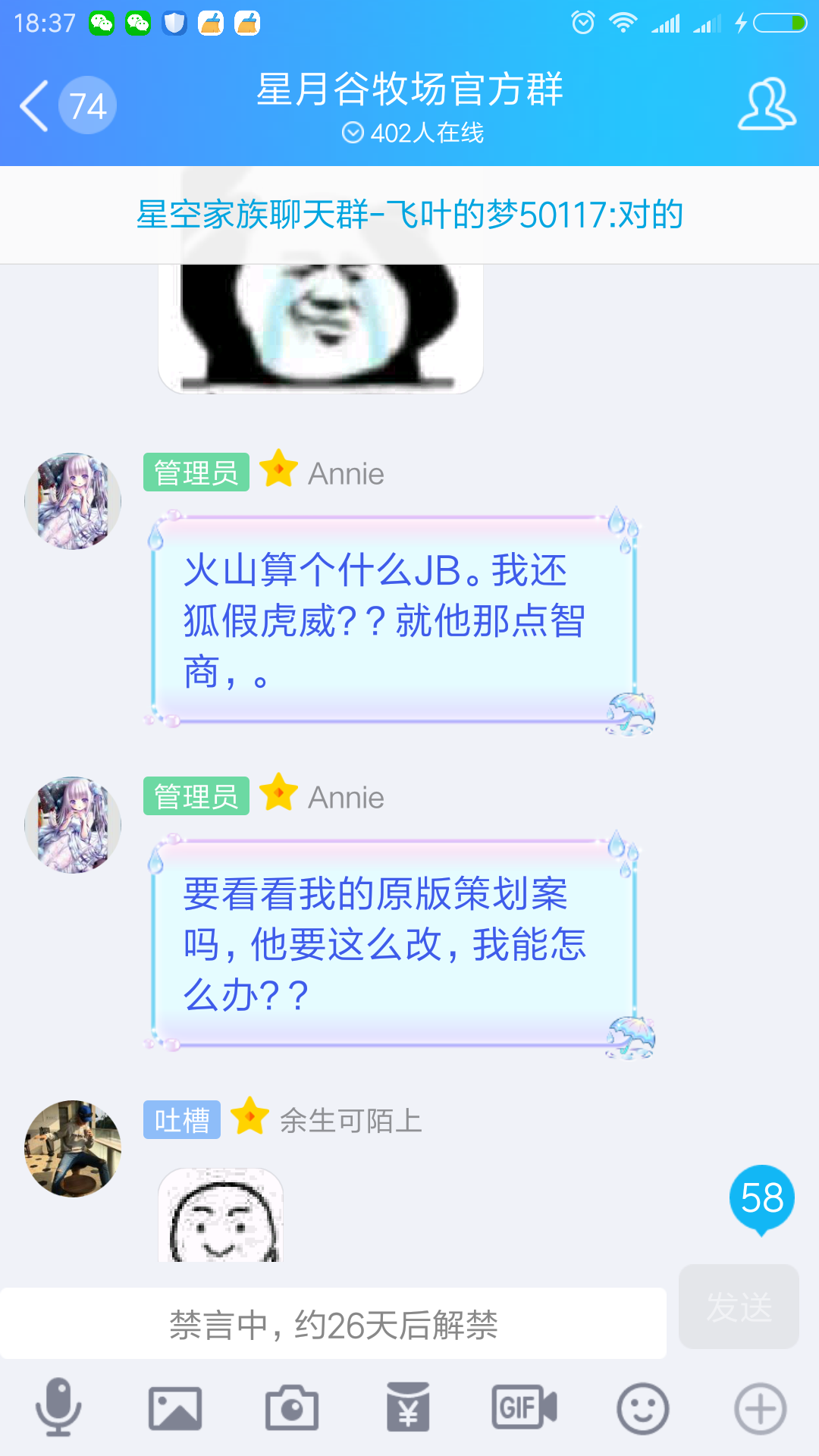
Task: Open the picture gallery icon
Action: (175, 1408)
